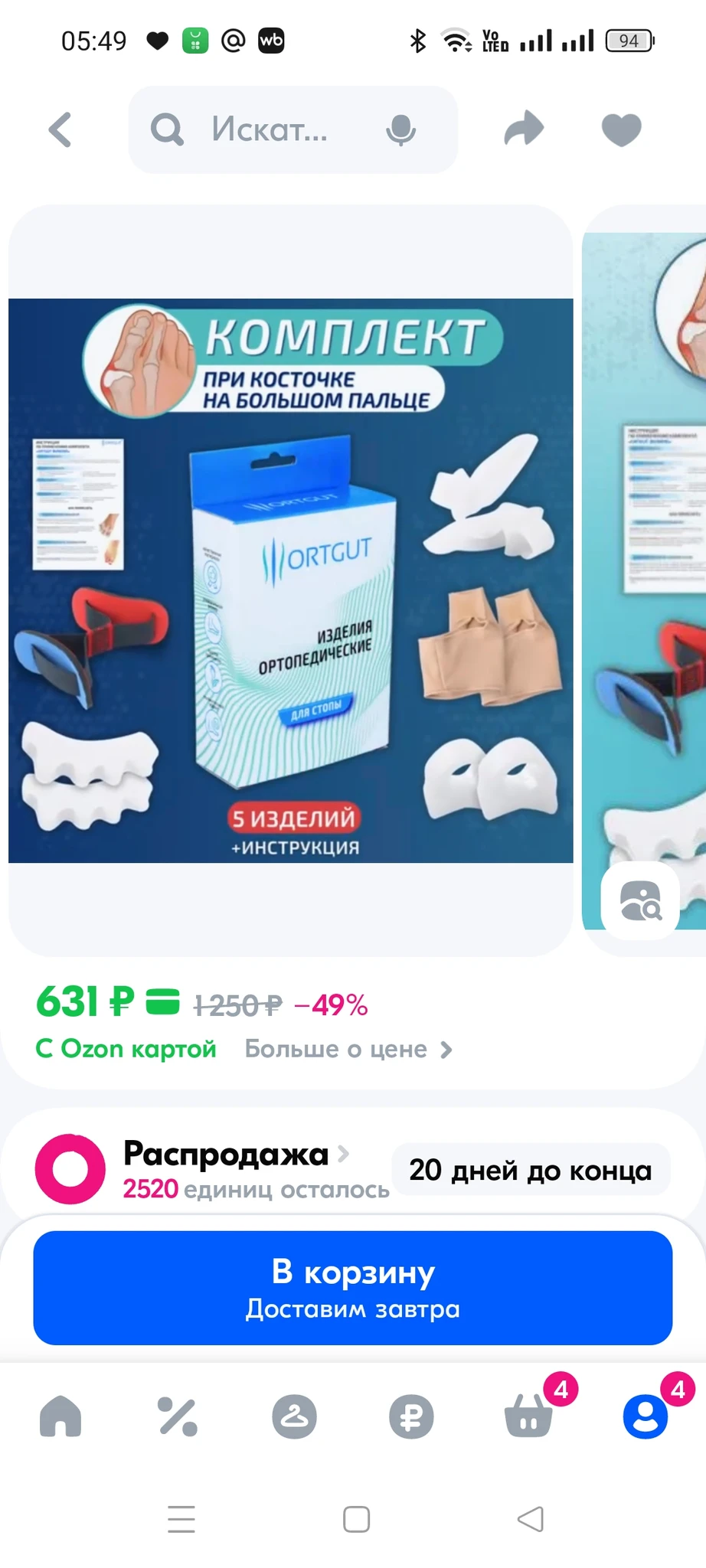Open the shopping cart tab
Image resolution: width=706 pixels, height=1568 pixels.
528,1416
